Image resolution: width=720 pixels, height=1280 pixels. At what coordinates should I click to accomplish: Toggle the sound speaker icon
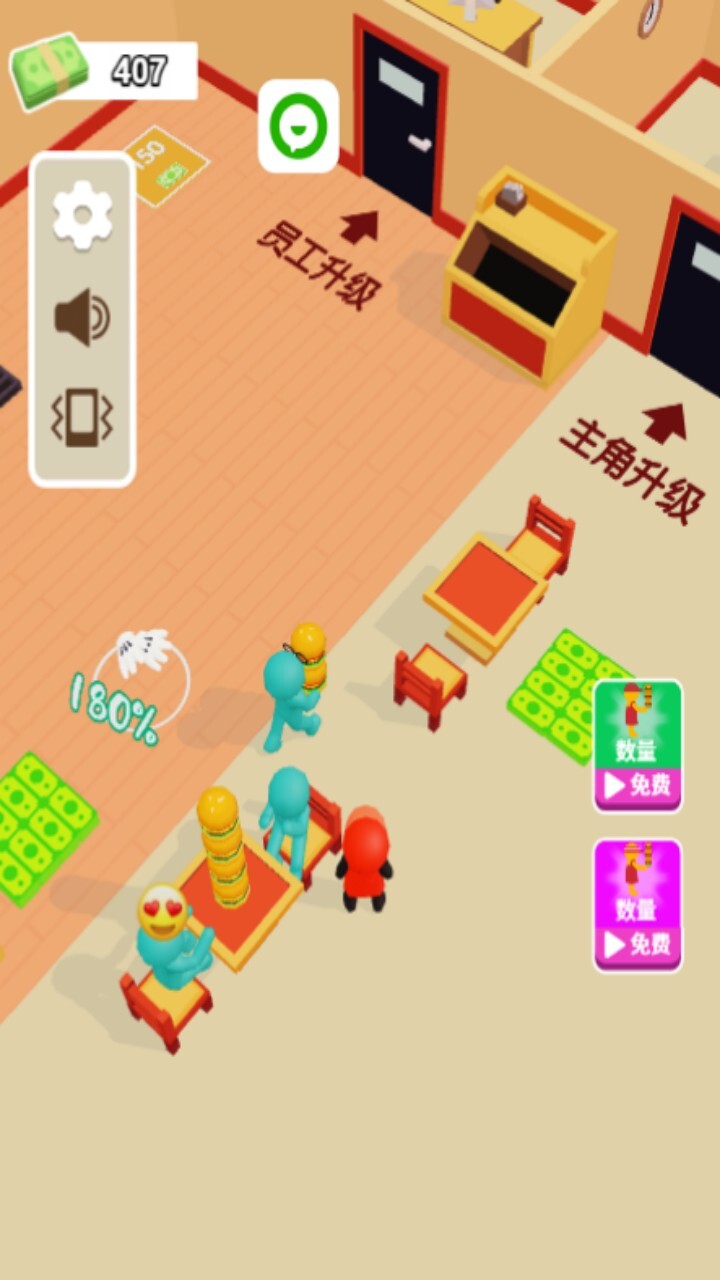[x=82, y=318]
